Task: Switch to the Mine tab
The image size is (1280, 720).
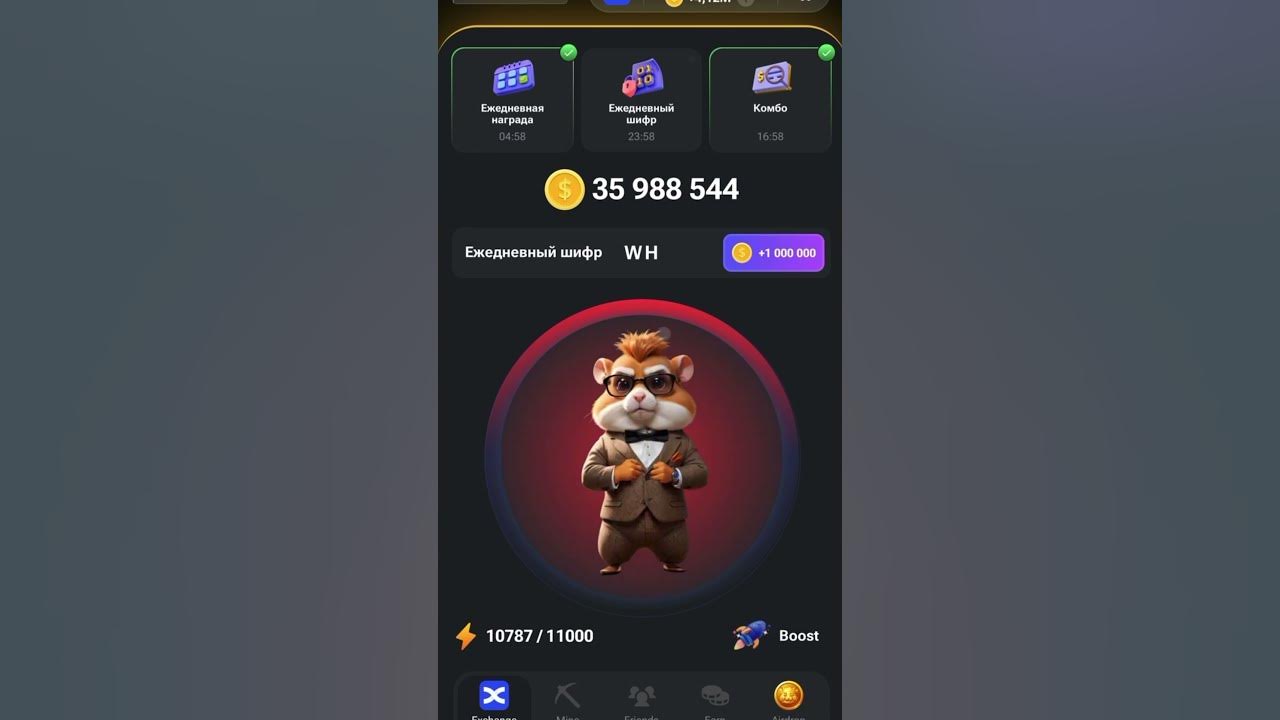Action: pyautogui.click(x=567, y=698)
